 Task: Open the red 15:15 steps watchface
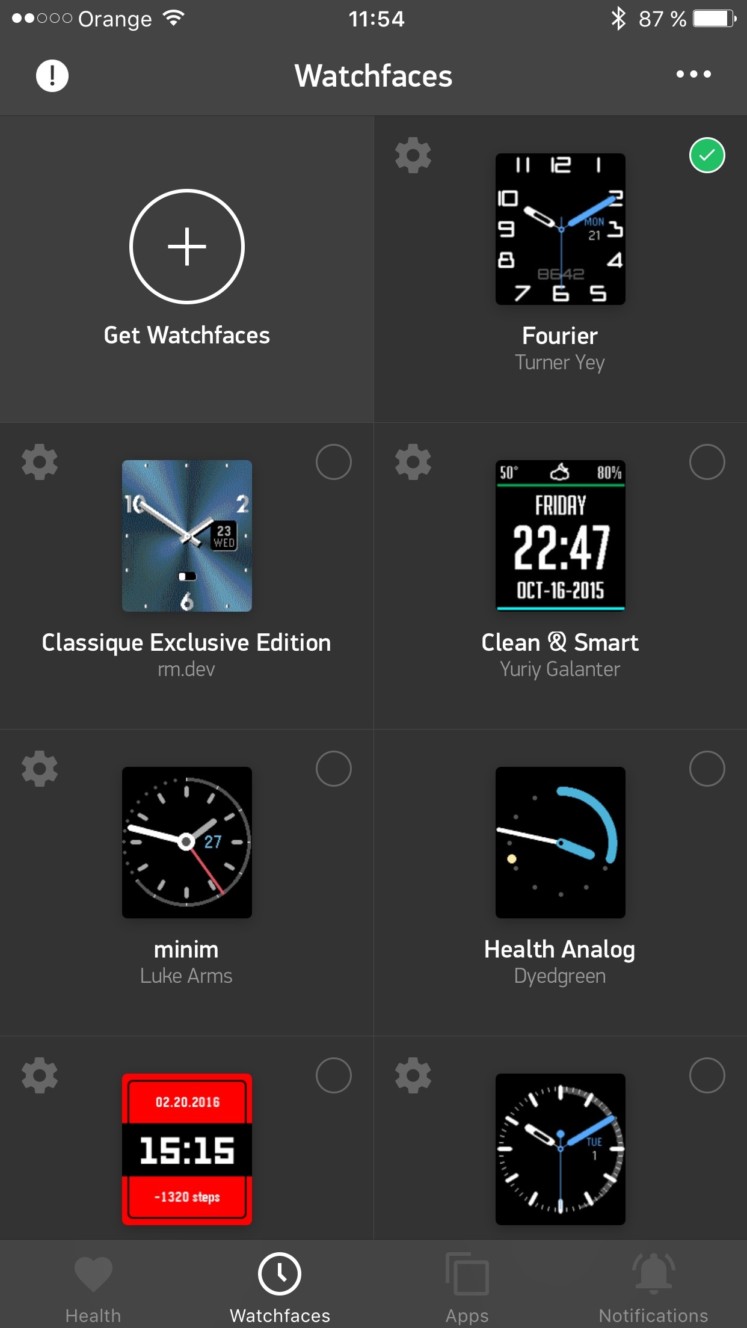pos(187,1149)
